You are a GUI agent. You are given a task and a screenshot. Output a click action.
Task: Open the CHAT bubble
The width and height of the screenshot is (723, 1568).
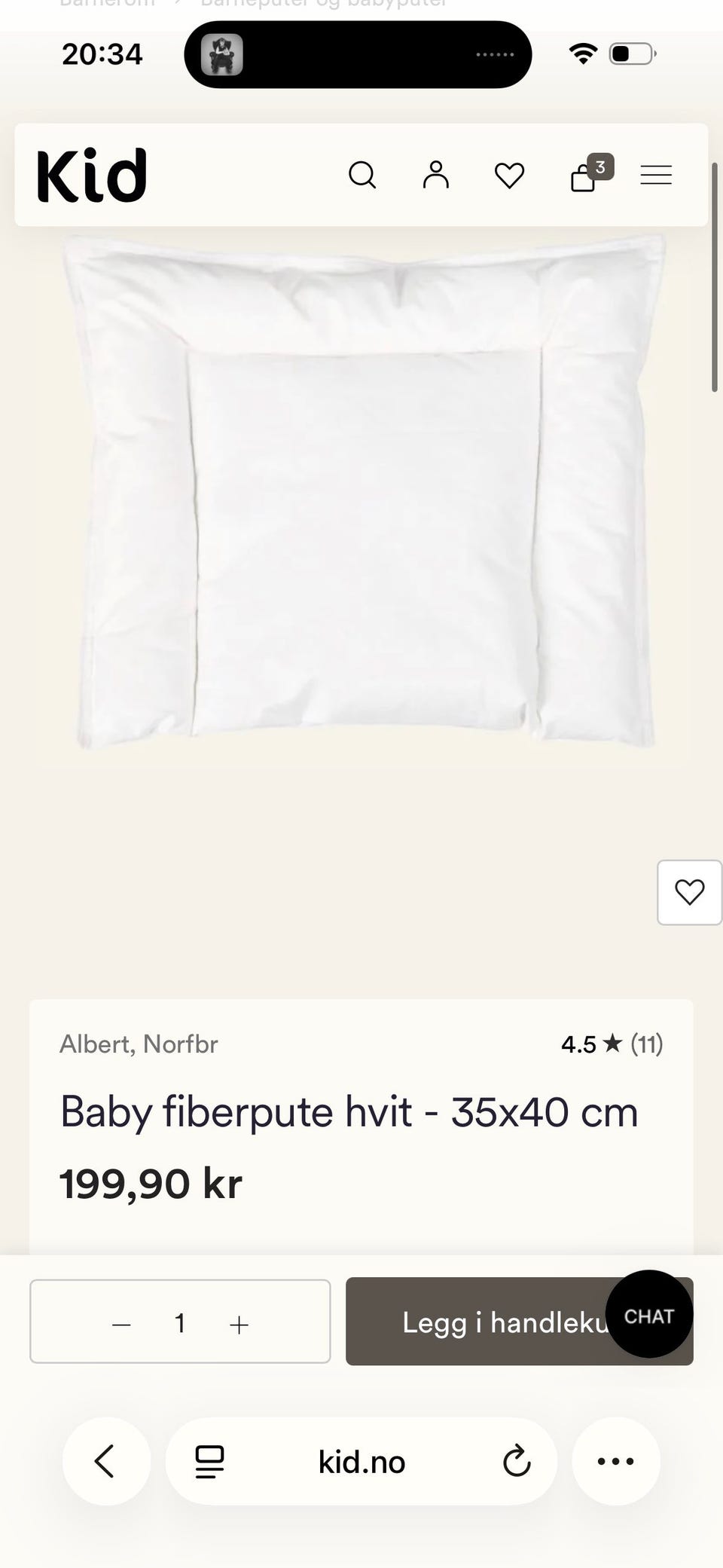(x=649, y=1315)
